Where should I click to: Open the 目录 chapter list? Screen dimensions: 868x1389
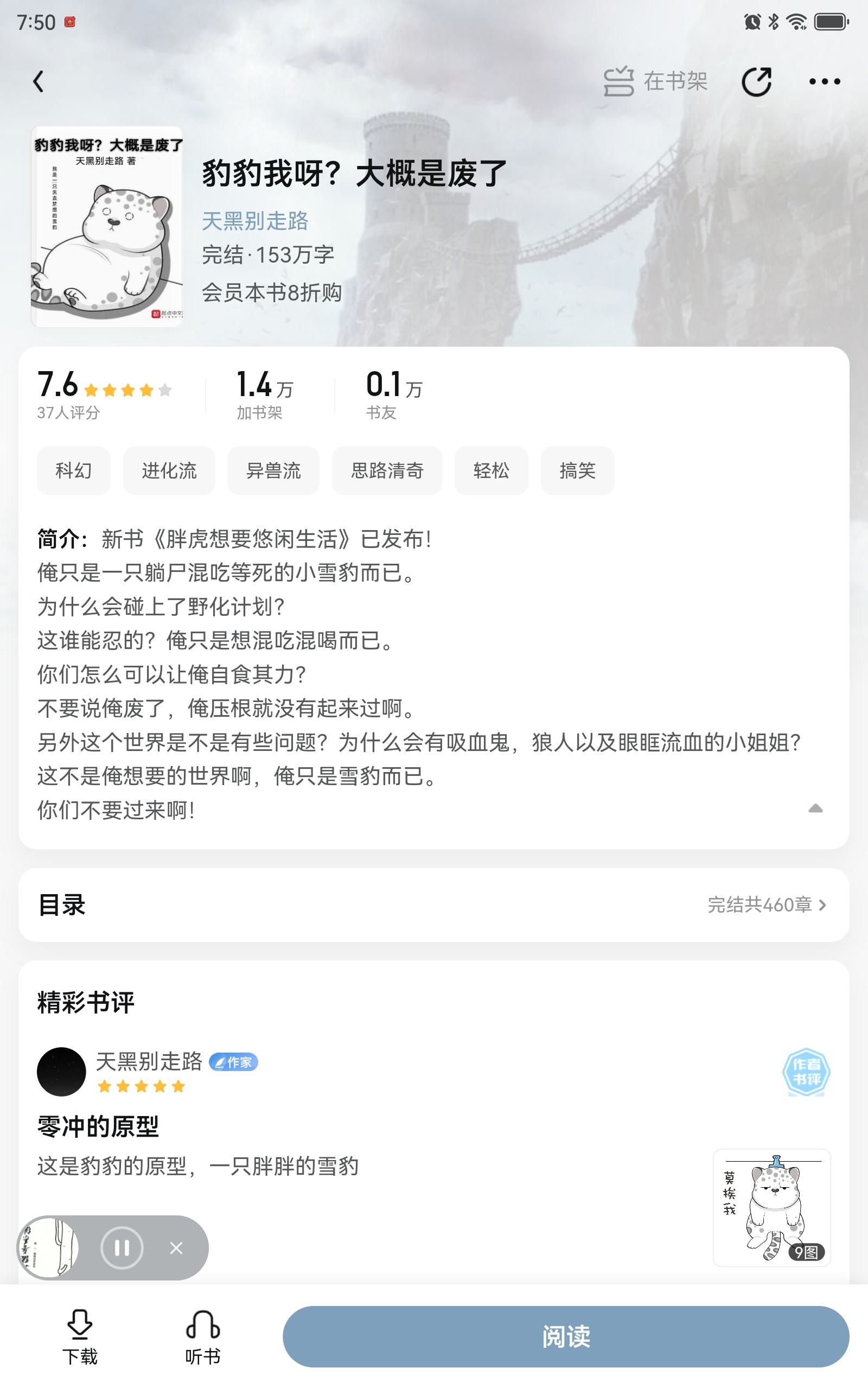tap(433, 905)
